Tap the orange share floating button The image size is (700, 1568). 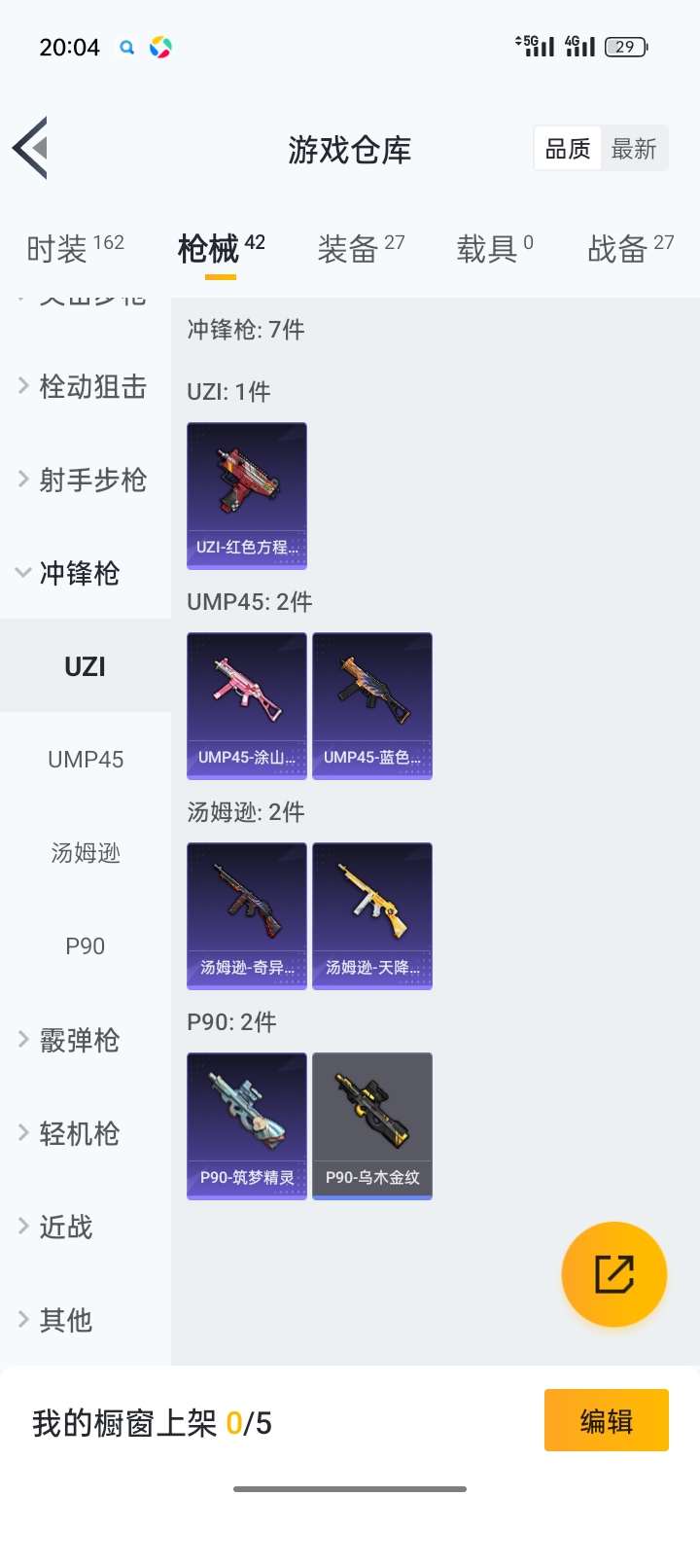point(613,1274)
